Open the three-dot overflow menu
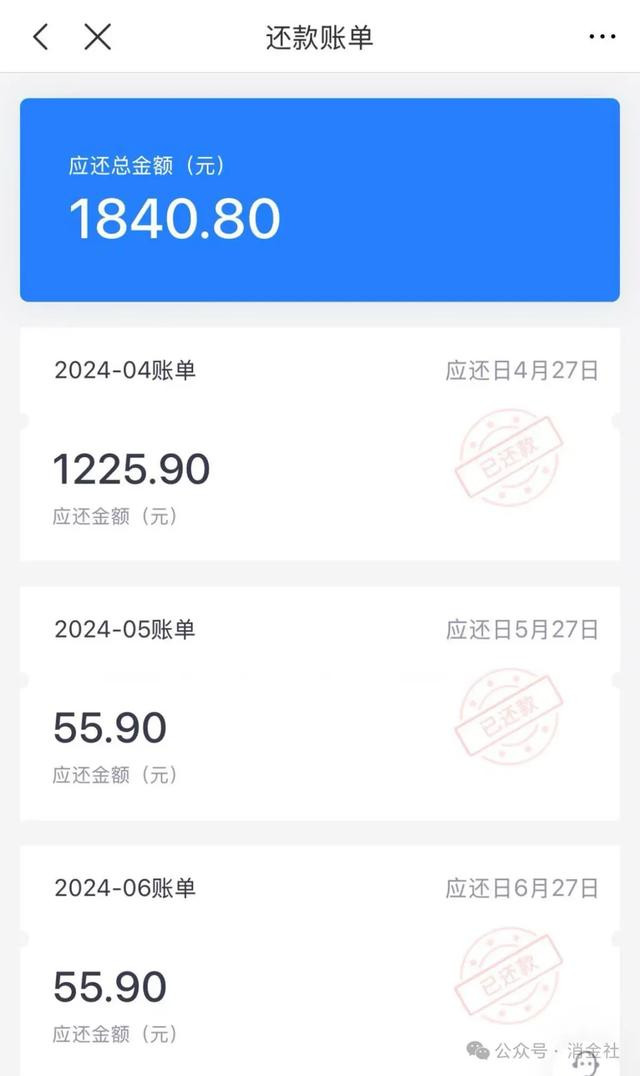This screenshot has width=640, height=1076. (x=602, y=36)
